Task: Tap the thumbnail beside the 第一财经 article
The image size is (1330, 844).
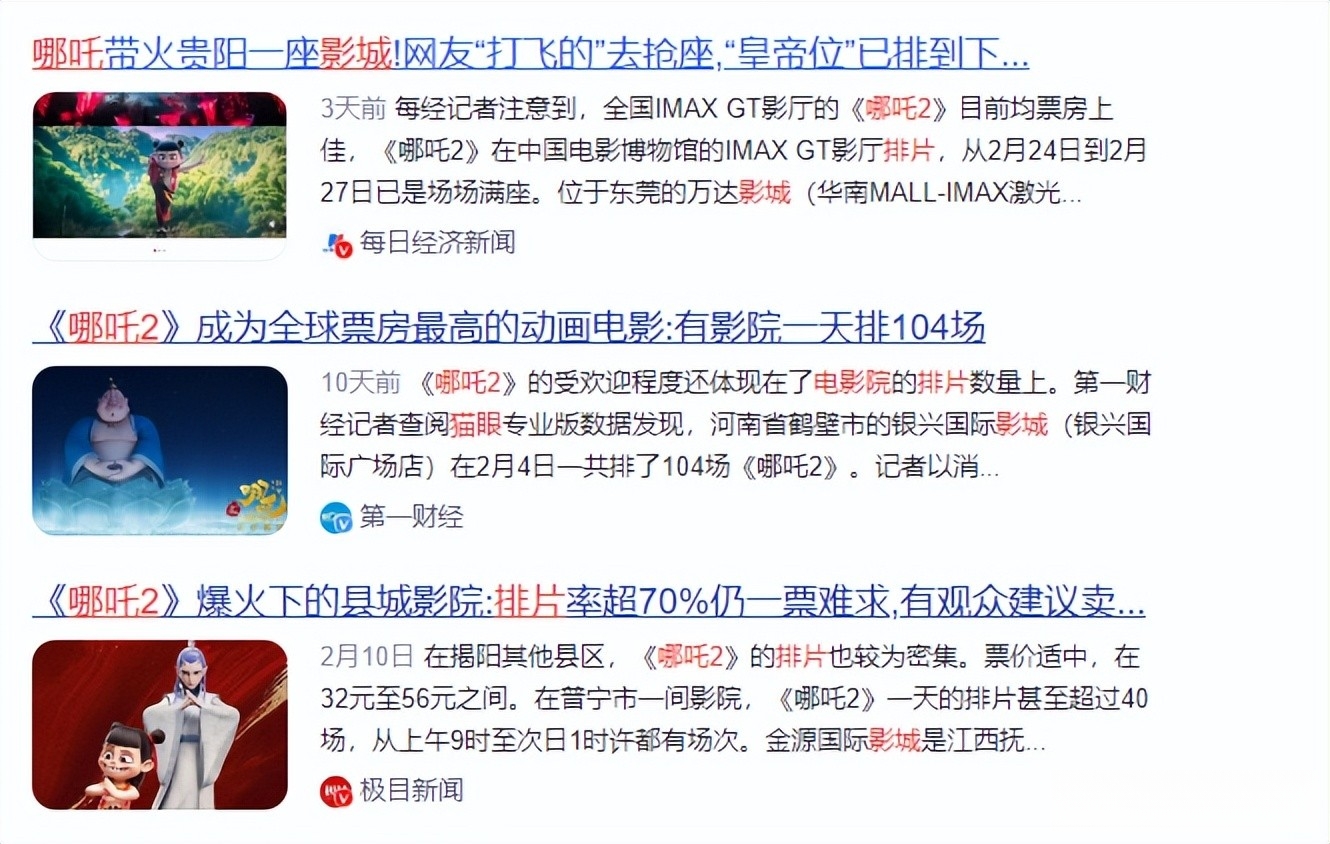Action: point(160,450)
